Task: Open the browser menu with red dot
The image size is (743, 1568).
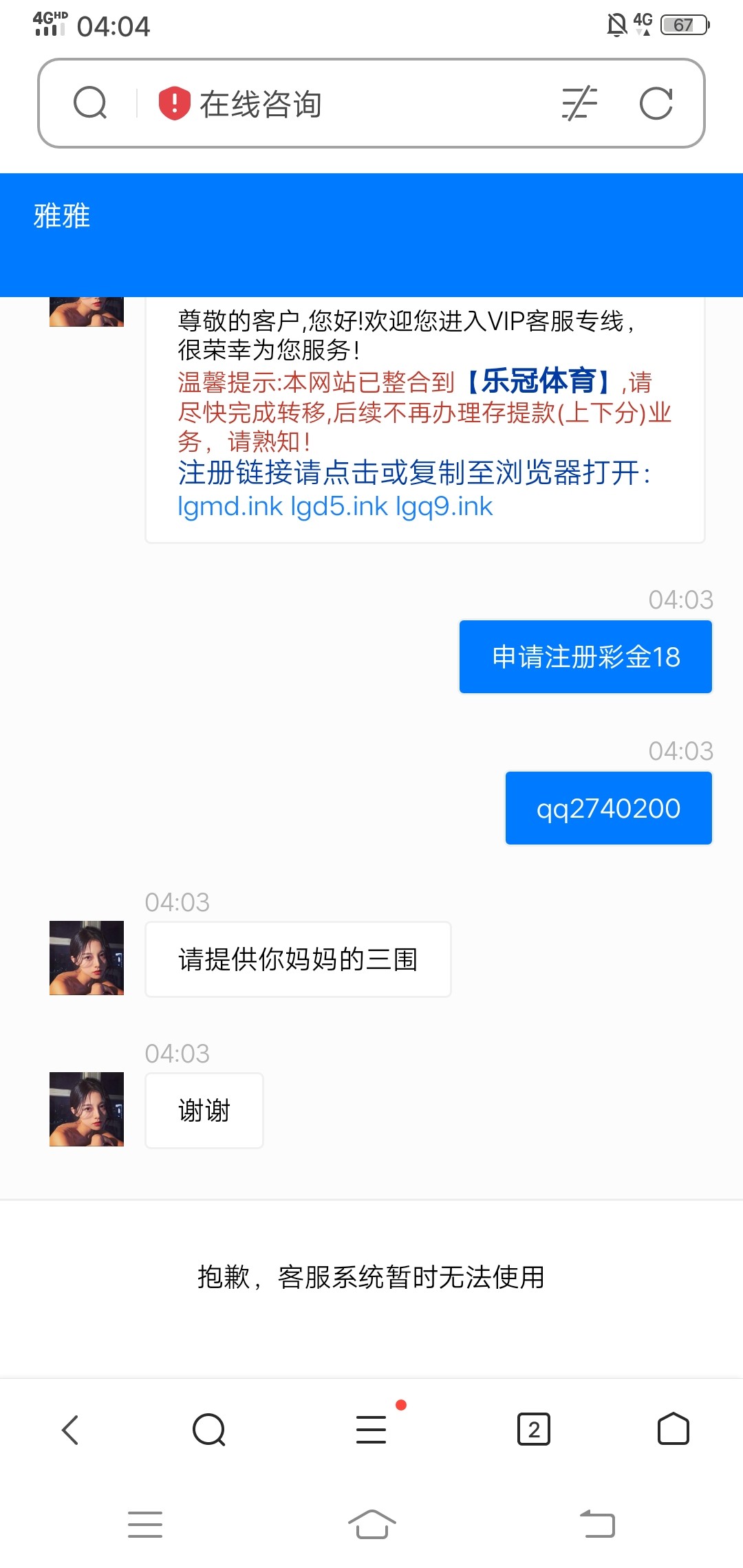Action: (x=371, y=1430)
